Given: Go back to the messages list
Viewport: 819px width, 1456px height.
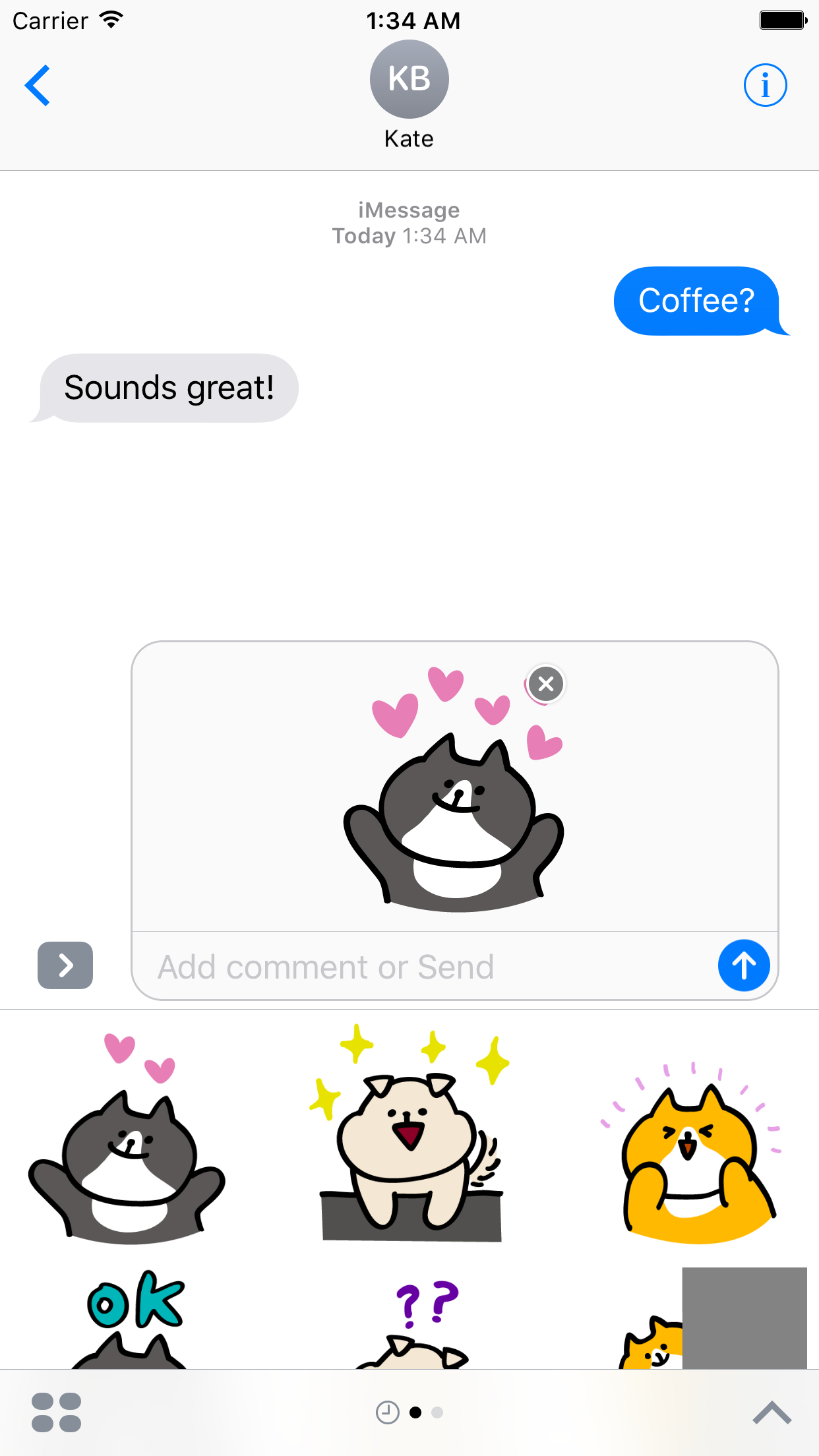Looking at the screenshot, I should tap(38, 85).
